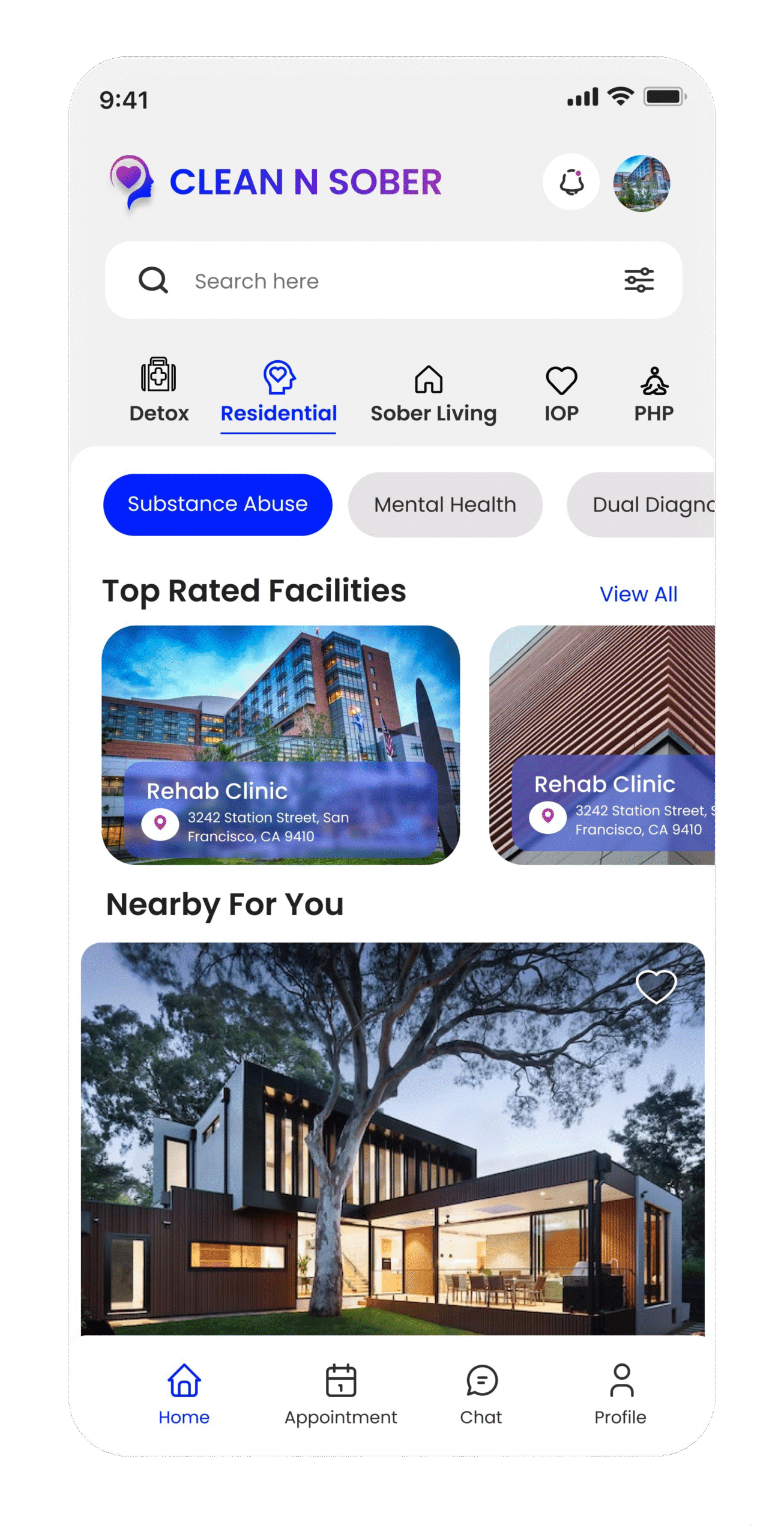Favorite the nearby house listing
Viewport: 784px width, 1537px height.
[656, 986]
